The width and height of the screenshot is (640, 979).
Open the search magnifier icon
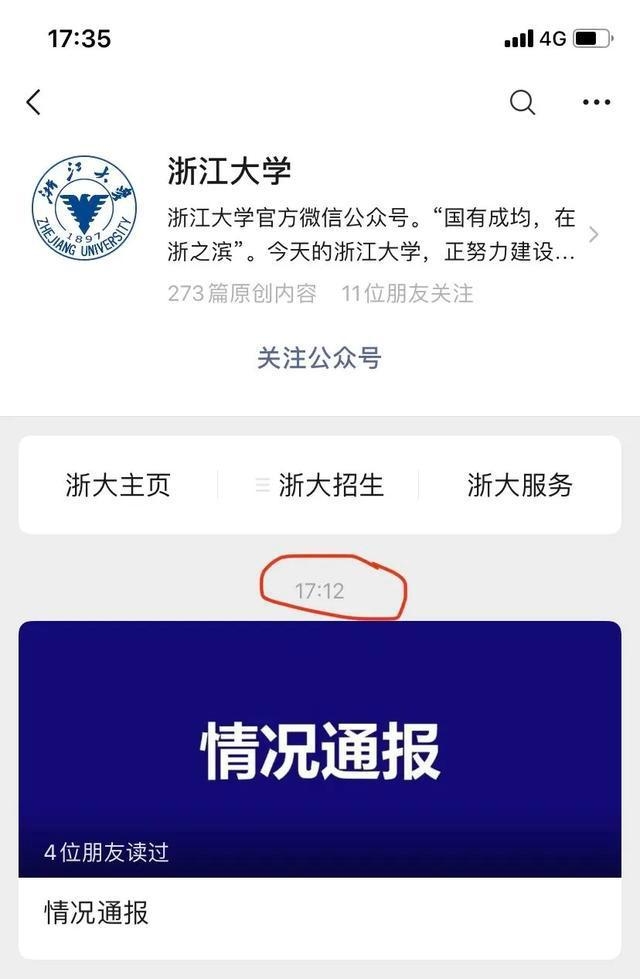coord(522,102)
